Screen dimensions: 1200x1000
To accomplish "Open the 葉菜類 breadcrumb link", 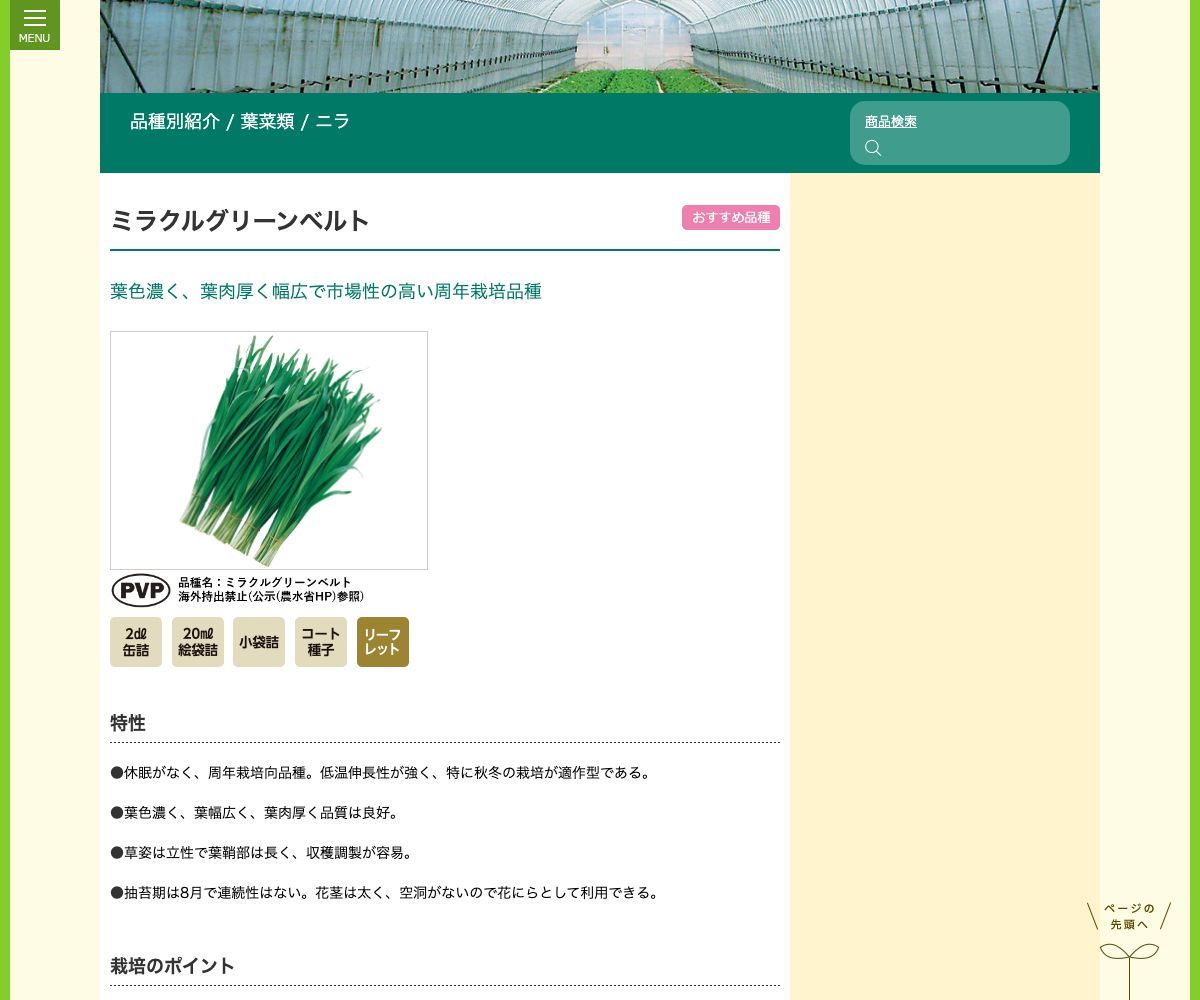I will [x=267, y=121].
